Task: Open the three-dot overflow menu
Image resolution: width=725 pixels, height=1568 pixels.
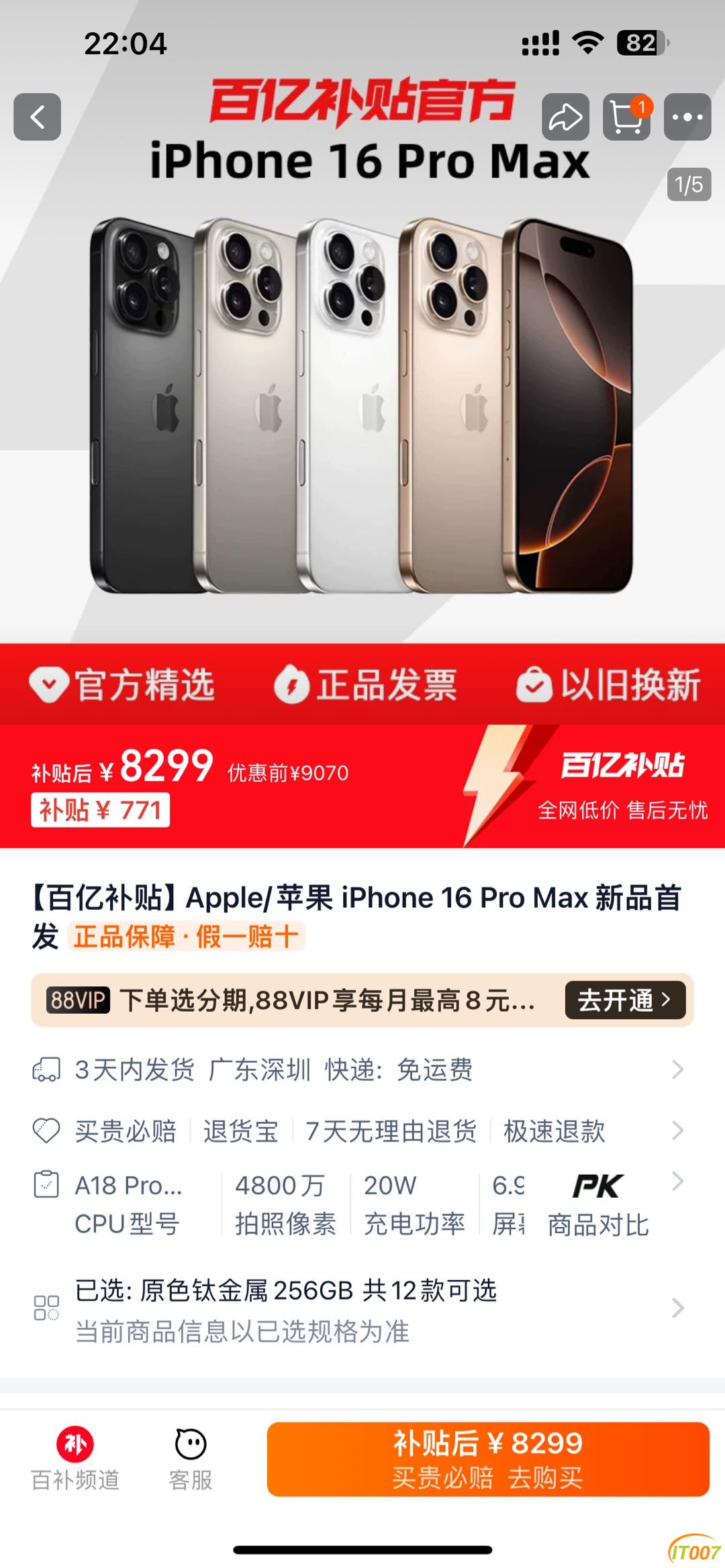Action: pyautogui.click(x=687, y=117)
